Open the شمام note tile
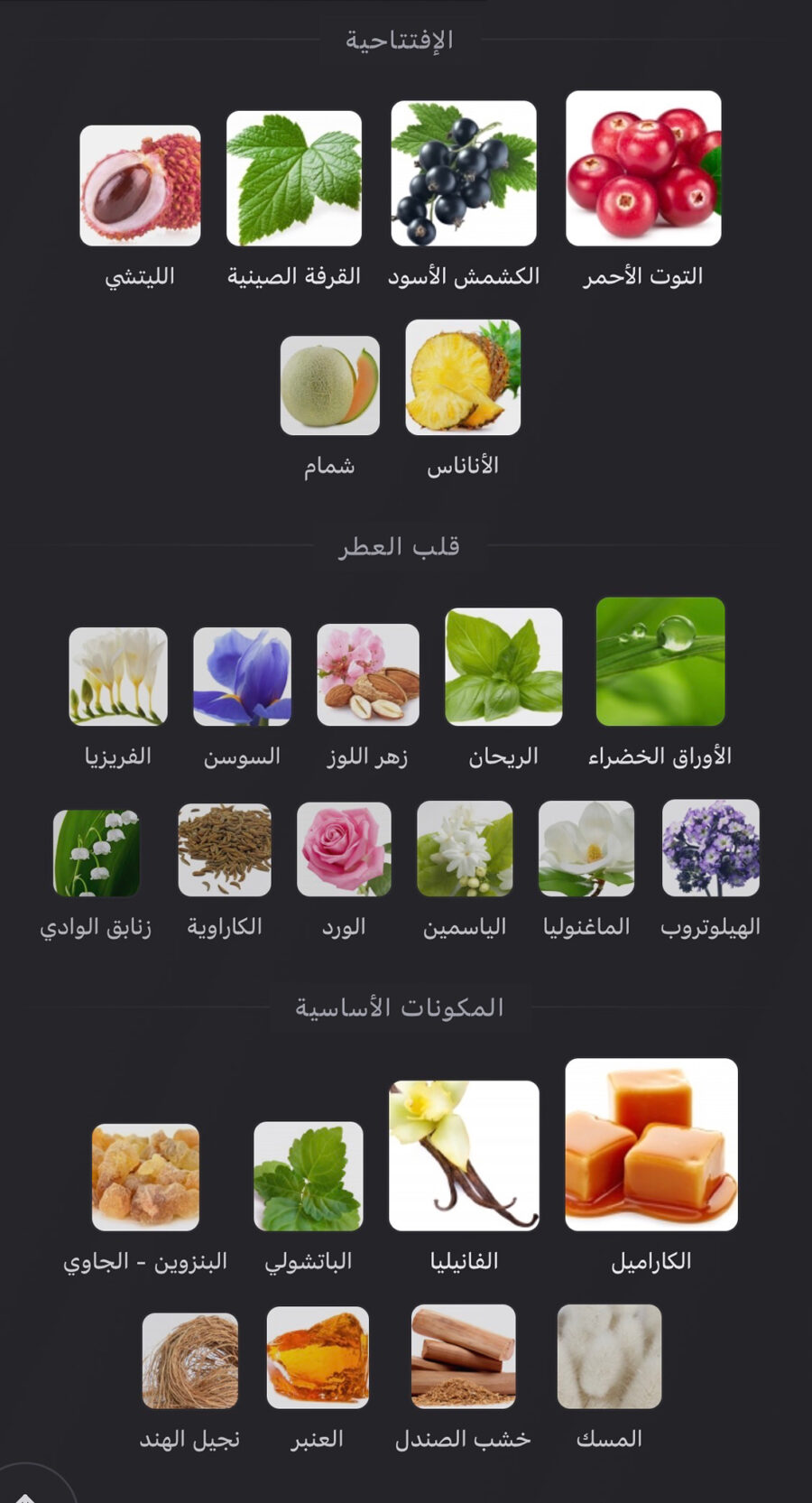Image resolution: width=812 pixels, height=1503 pixels. pyautogui.click(x=329, y=385)
